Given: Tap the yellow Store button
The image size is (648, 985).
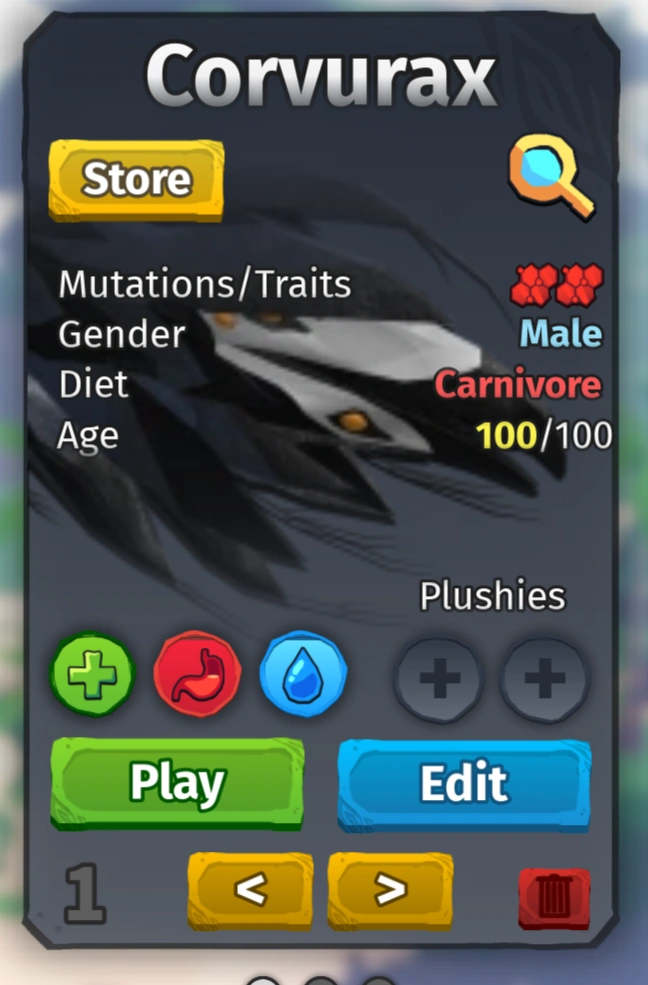Looking at the screenshot, I should click(x=136, y=179).
